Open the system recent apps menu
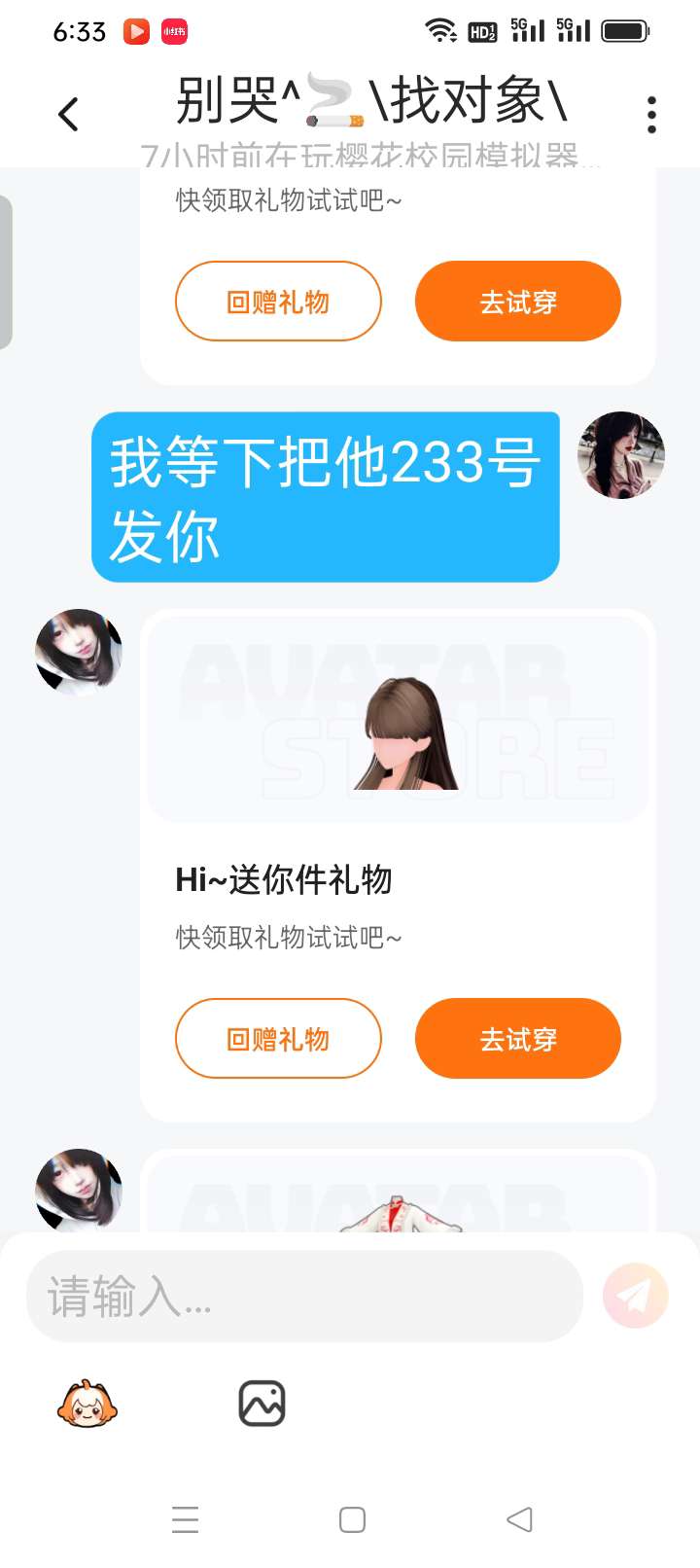Screen dimensions: 700x1568 coord(185,1519)
